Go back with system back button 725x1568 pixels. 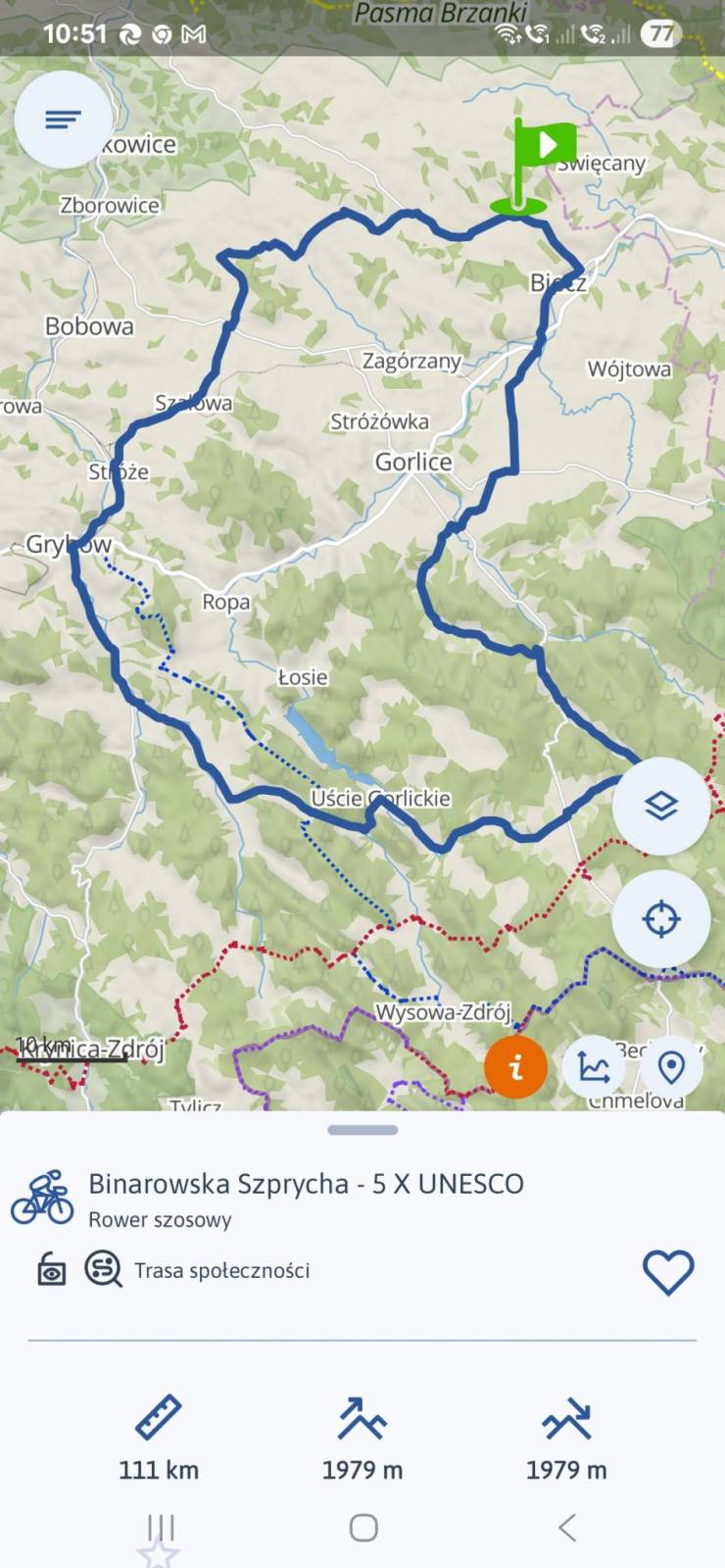[566, 1527]
